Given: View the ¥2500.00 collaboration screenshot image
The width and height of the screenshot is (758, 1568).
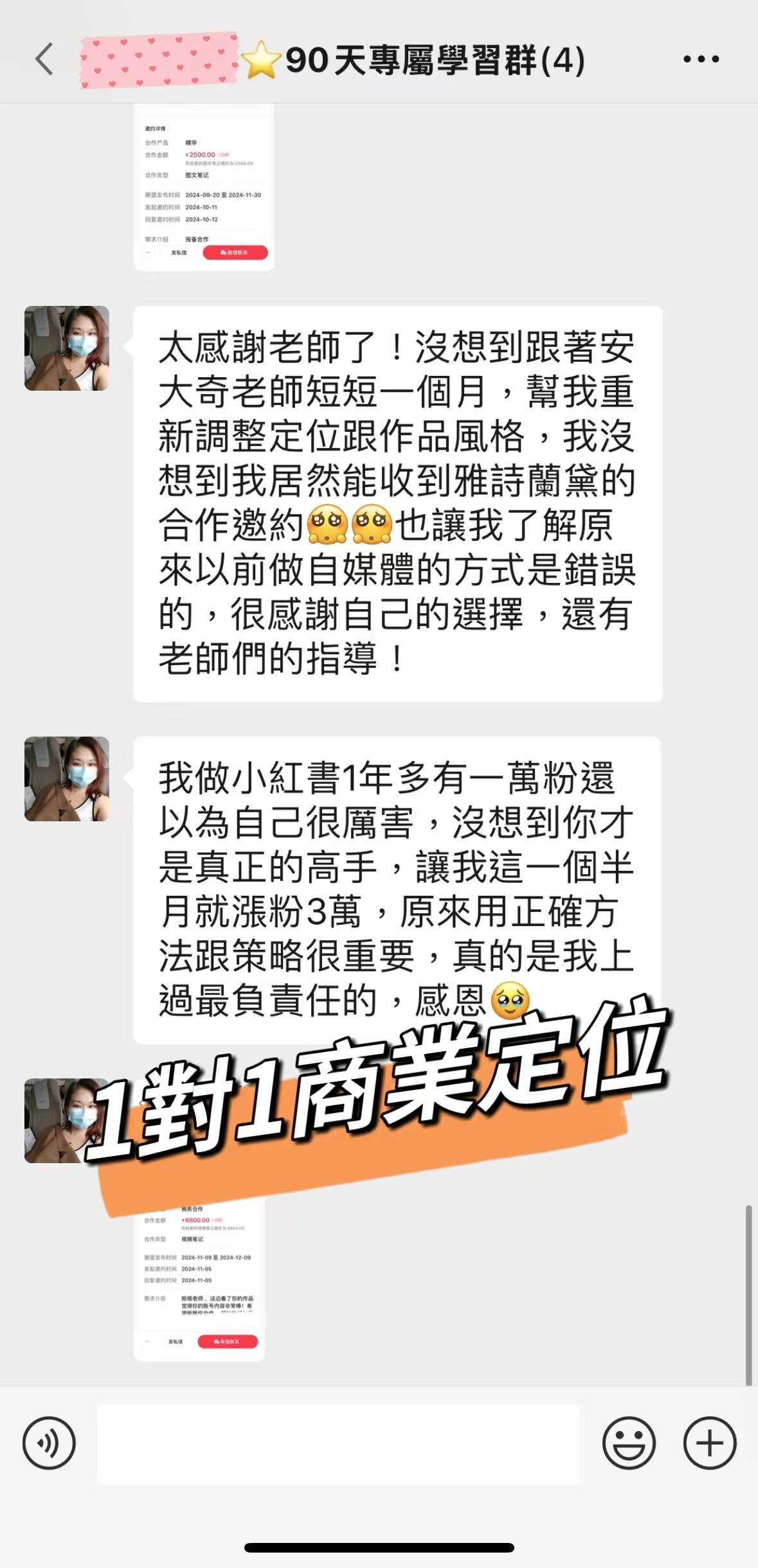Looking at the screenshot, I should [204, 188].
